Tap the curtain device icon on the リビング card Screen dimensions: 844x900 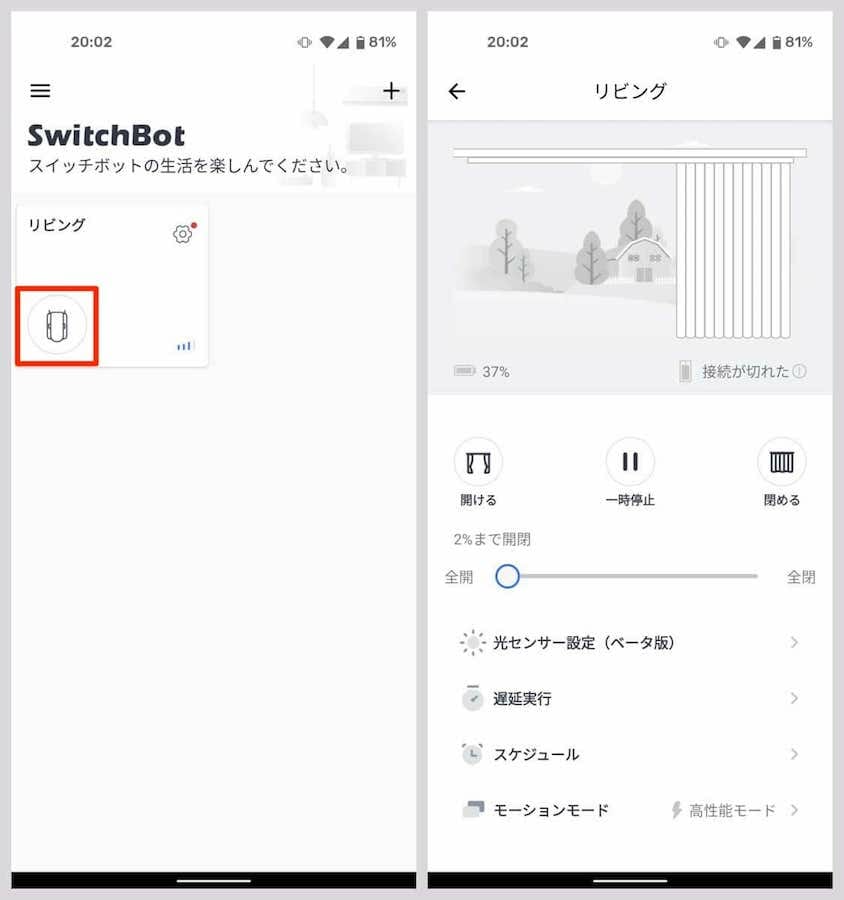click(x=57, y=325)
